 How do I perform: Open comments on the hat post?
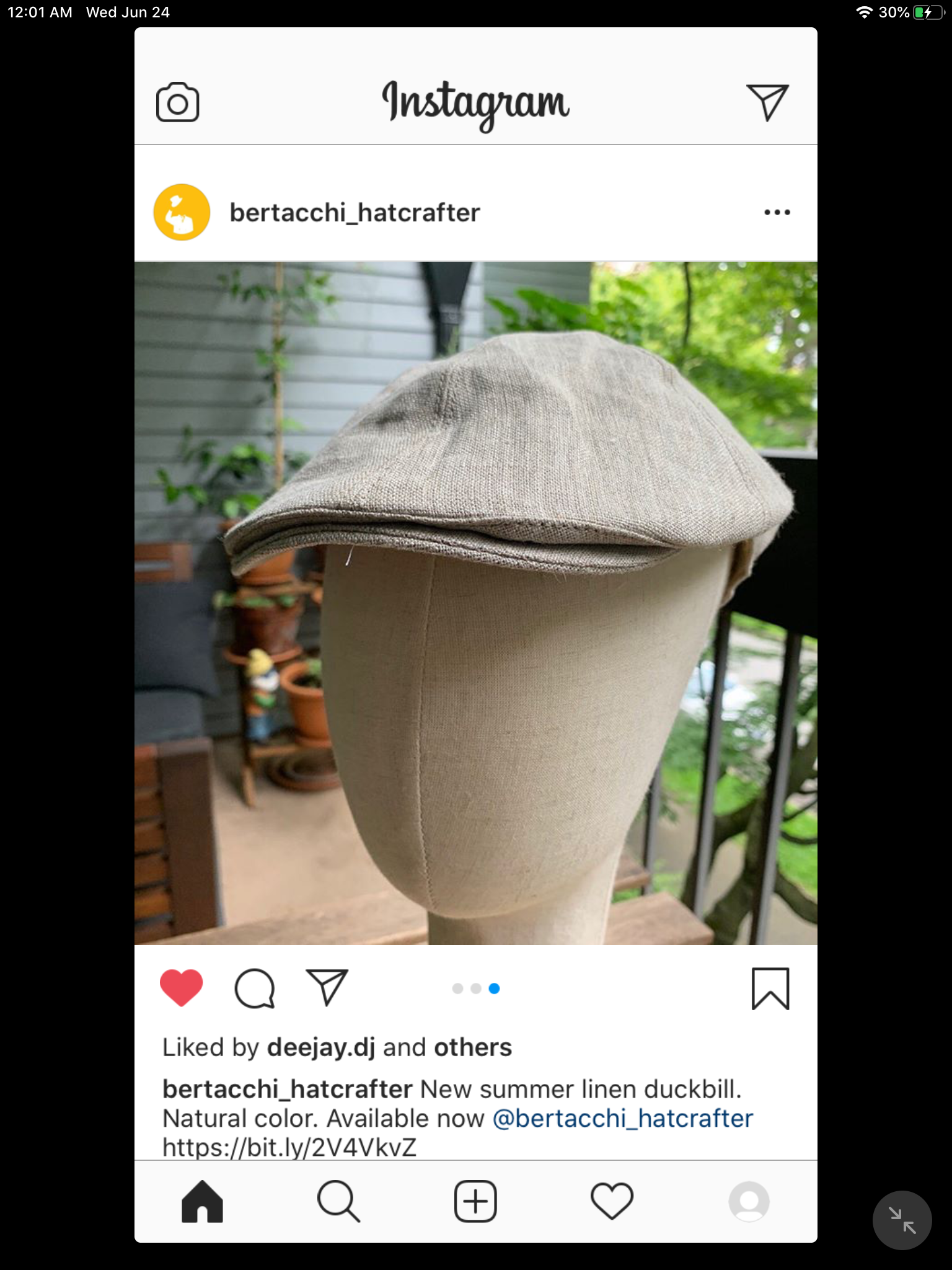(x=254, y=988)
